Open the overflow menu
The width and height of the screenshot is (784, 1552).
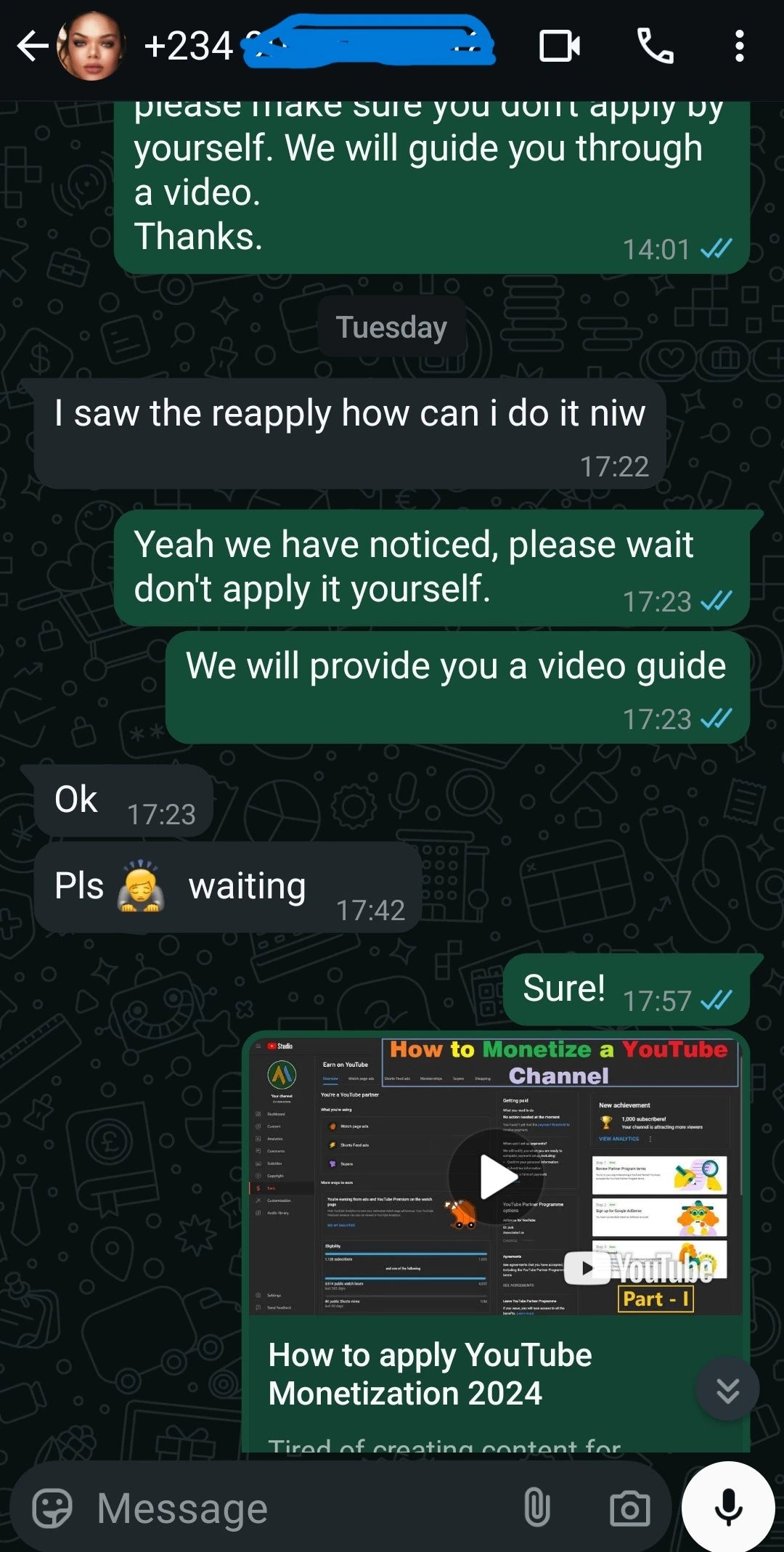[739, 46]
